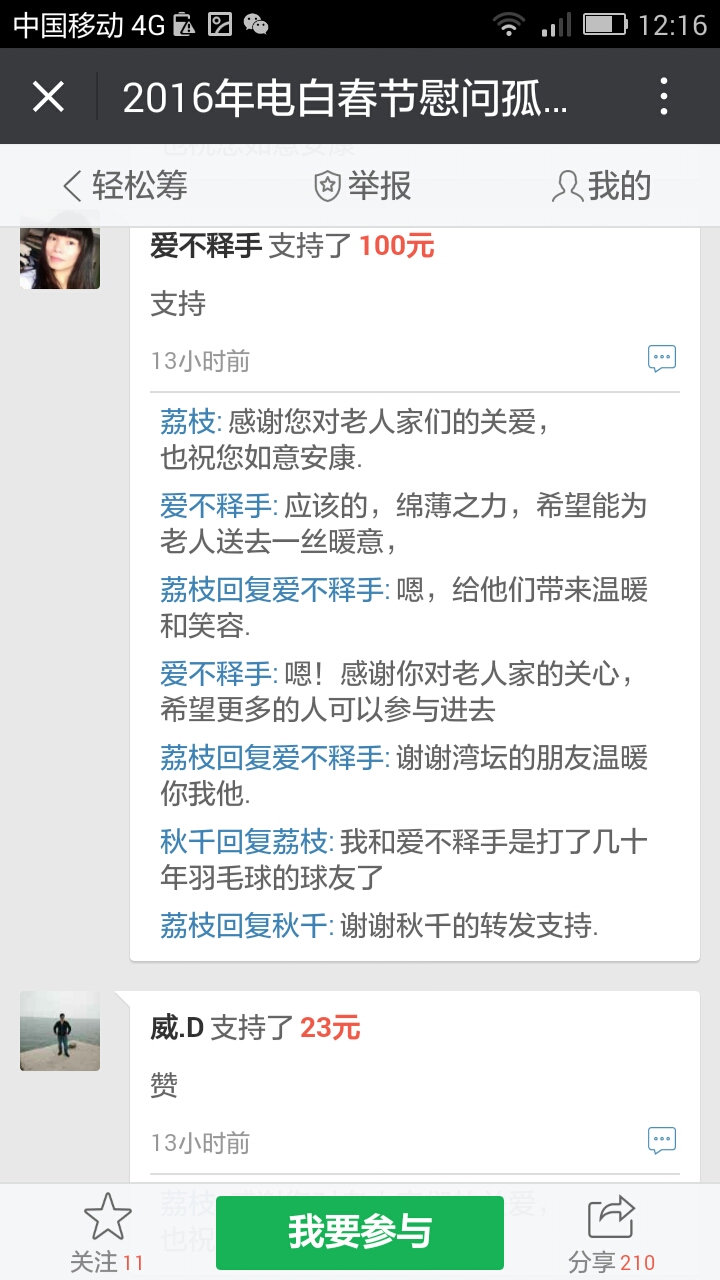Share the project via 分享

pyautogui.click(x=611, y=1232)
